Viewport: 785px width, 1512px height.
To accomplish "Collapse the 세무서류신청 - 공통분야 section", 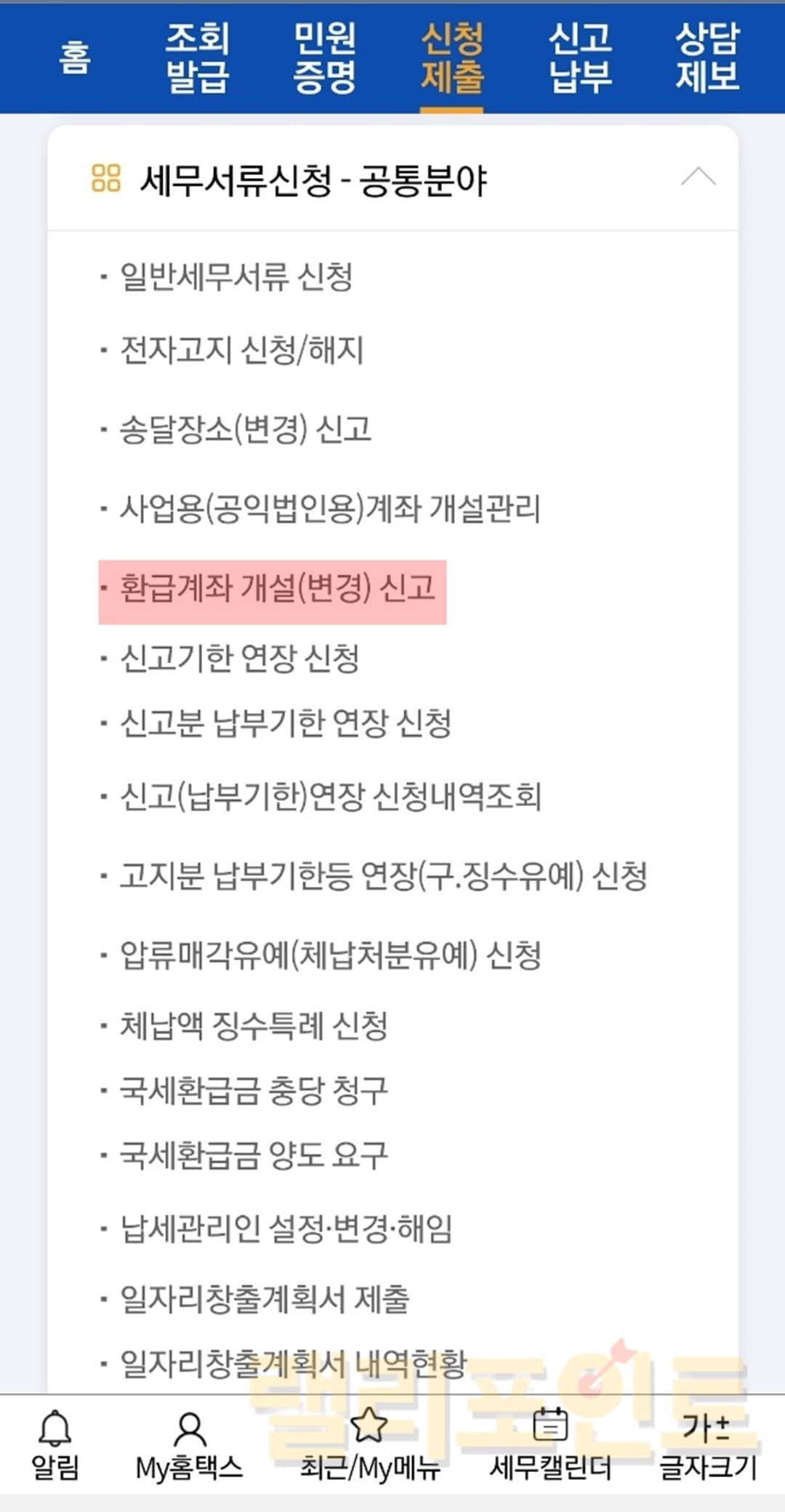I will pyautogui.click(x=698, y=177).
